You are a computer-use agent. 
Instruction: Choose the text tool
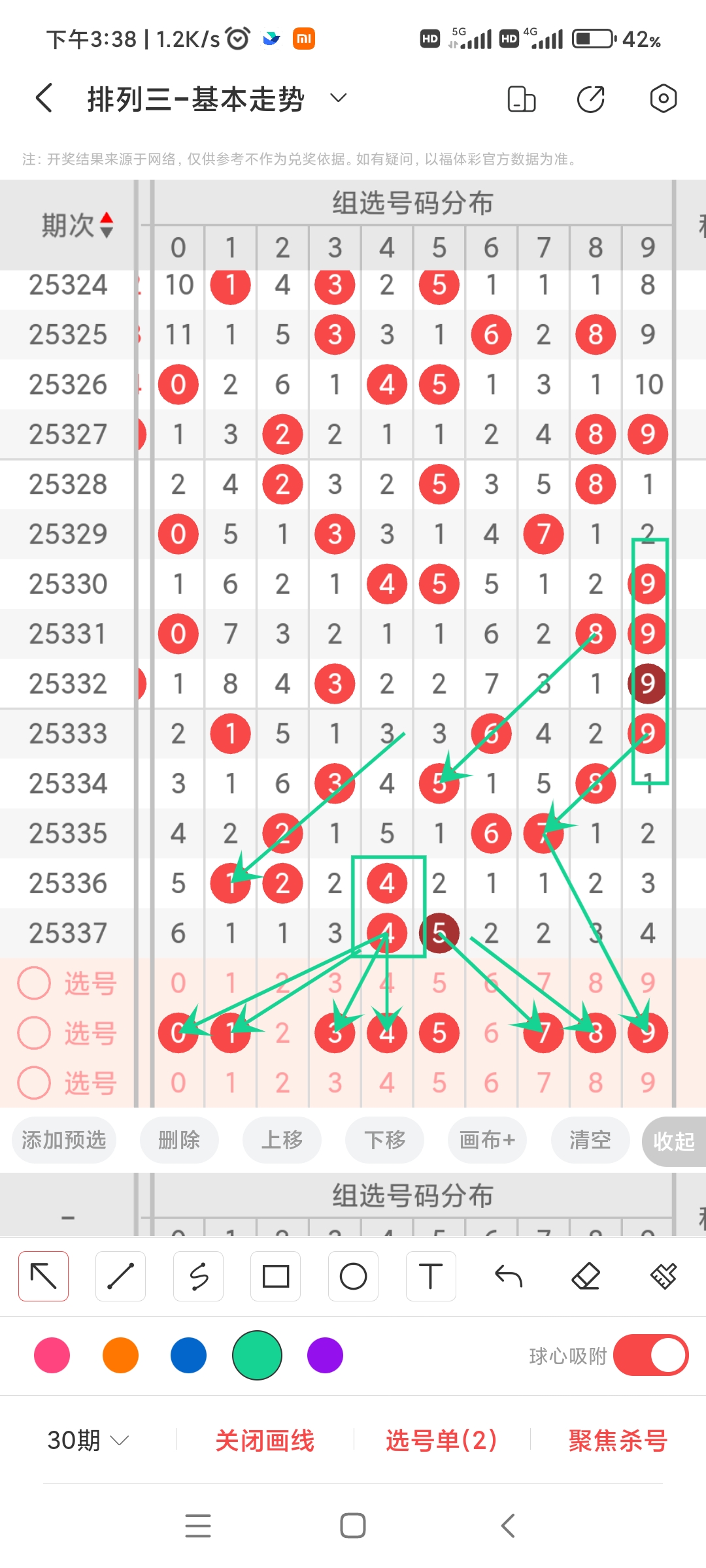(430, 1276)
